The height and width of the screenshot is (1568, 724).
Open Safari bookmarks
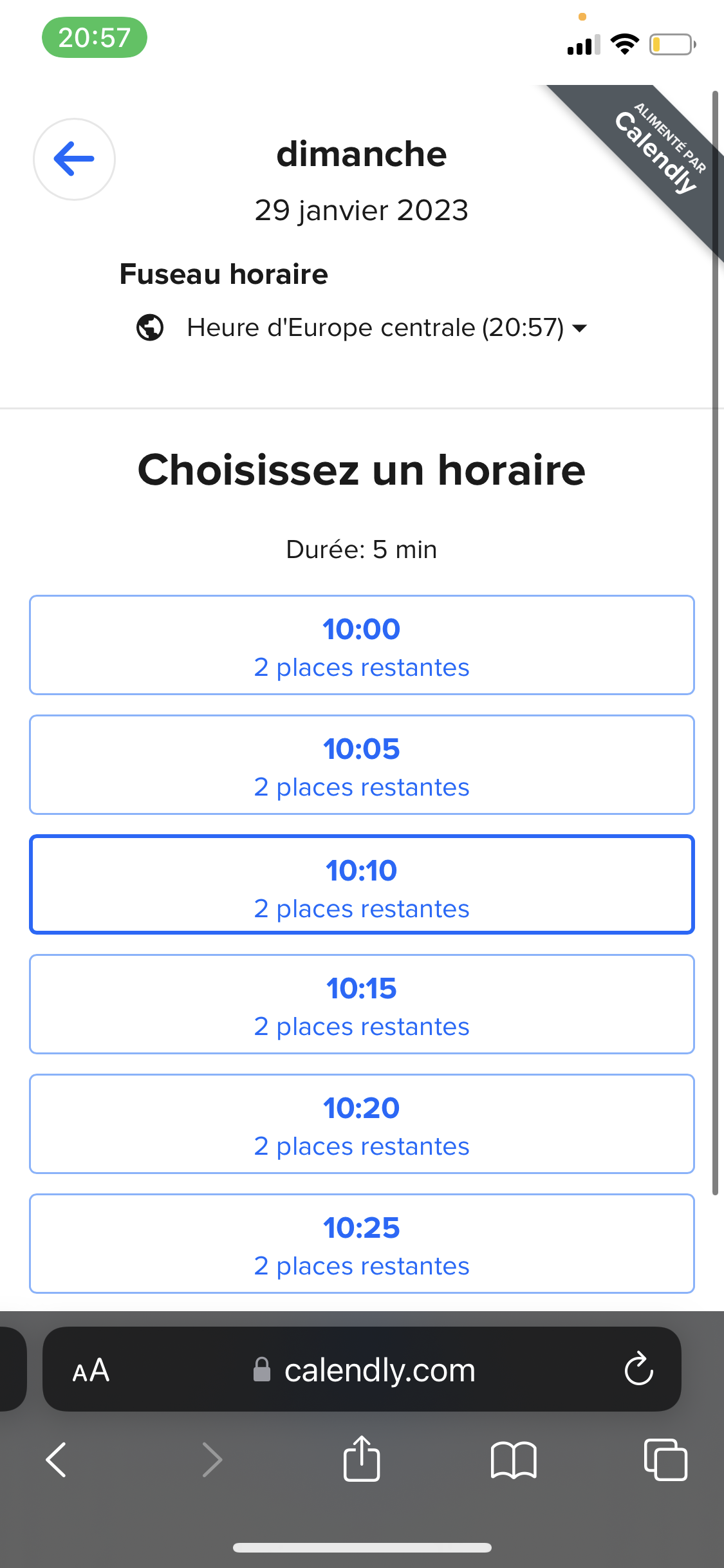click(x=513, y=1459)
